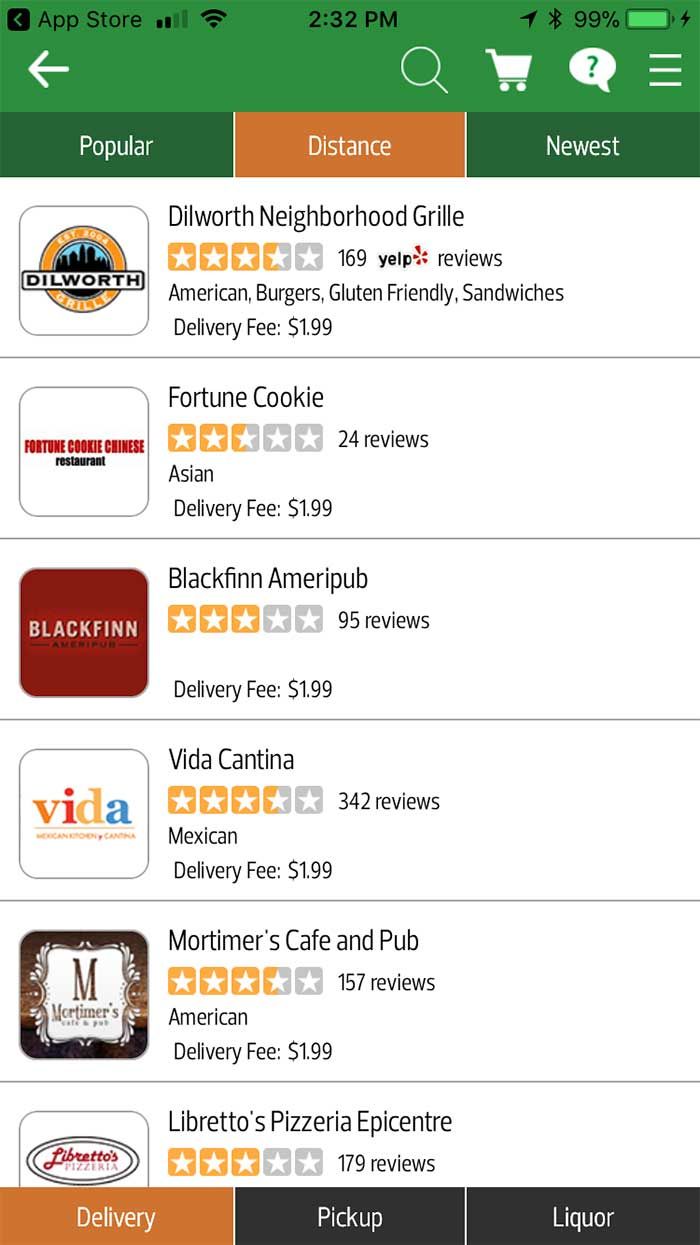Go back using the arrow icon
Image resolution: width=700 pixels, height=1245 pixels.
tap(48, 69)
